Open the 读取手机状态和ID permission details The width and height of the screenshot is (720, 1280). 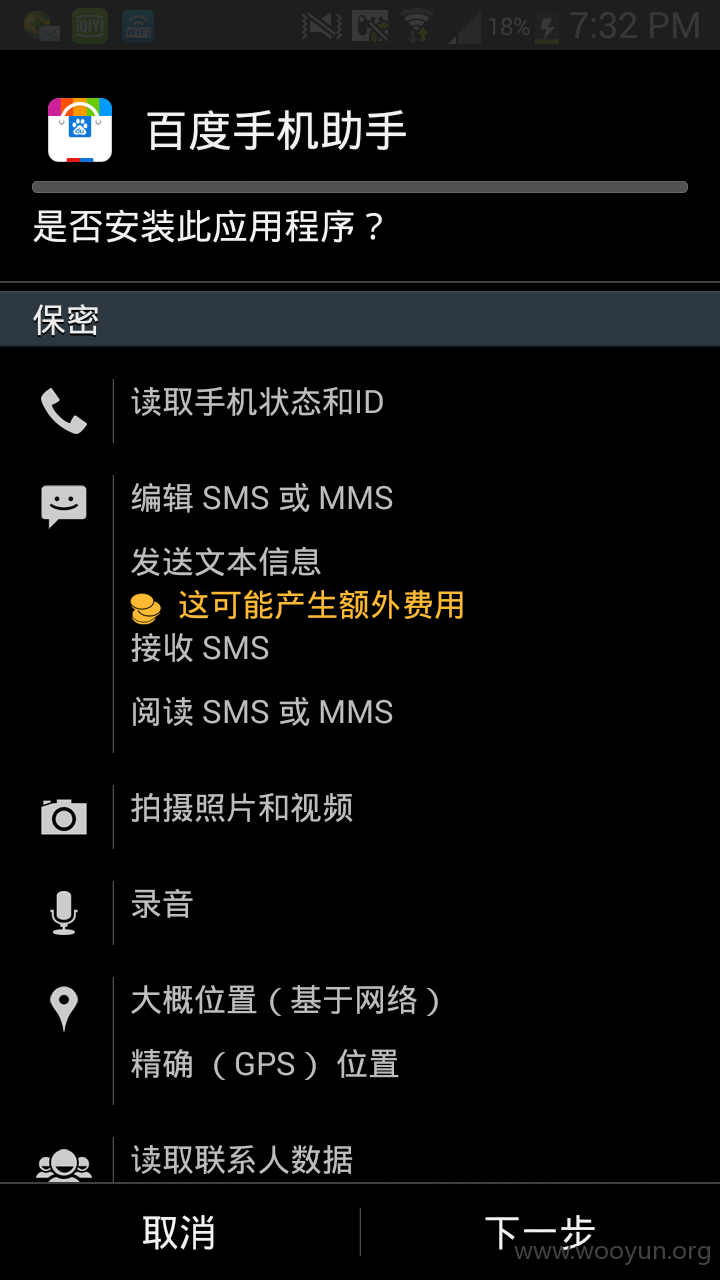click(x=257, y=402)
